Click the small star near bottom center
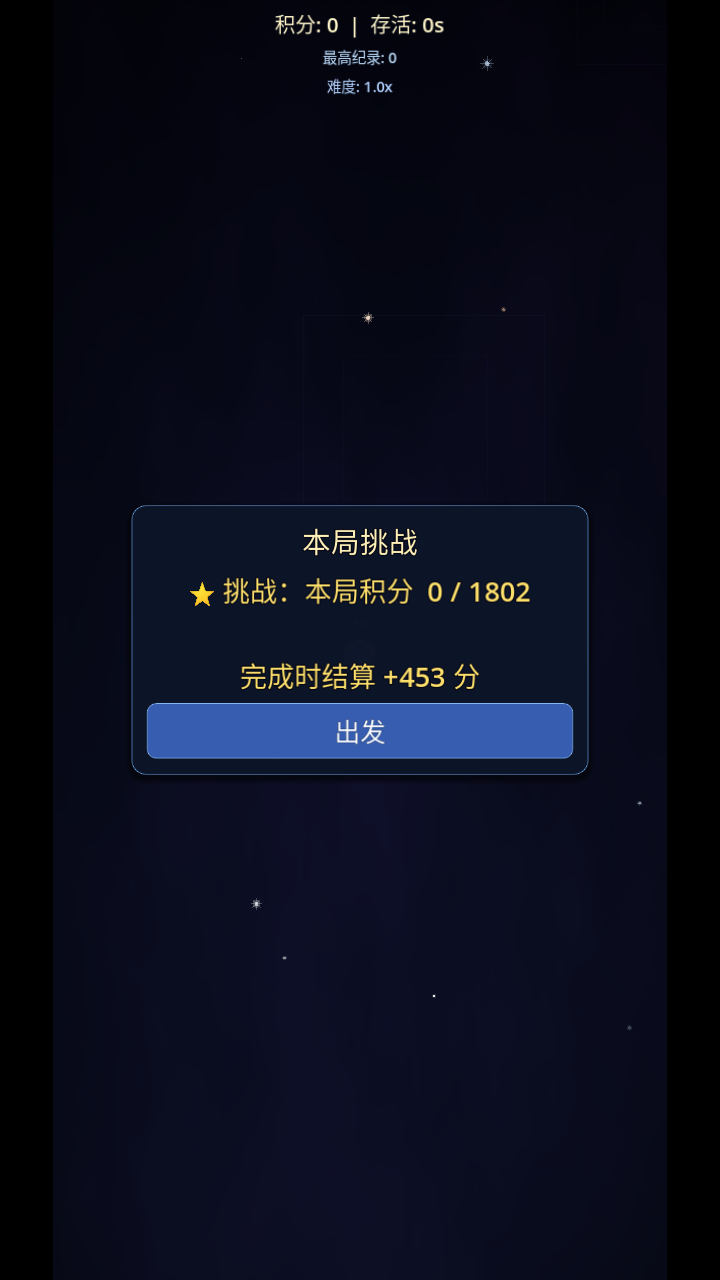This screenshot has width=720, height=1280. pos(433,996)
